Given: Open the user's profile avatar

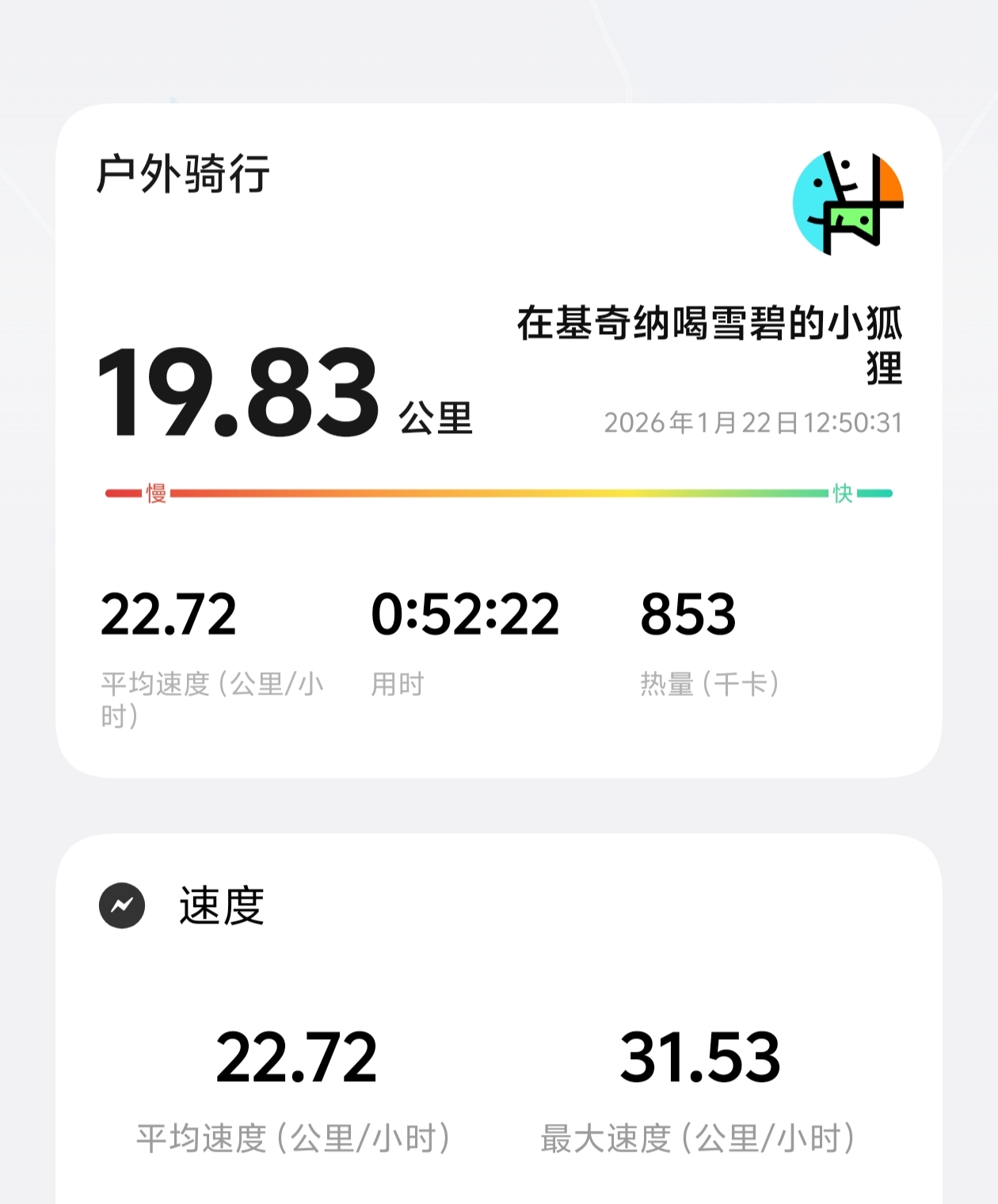Looking at the screenshot, I should click(848, 203).
